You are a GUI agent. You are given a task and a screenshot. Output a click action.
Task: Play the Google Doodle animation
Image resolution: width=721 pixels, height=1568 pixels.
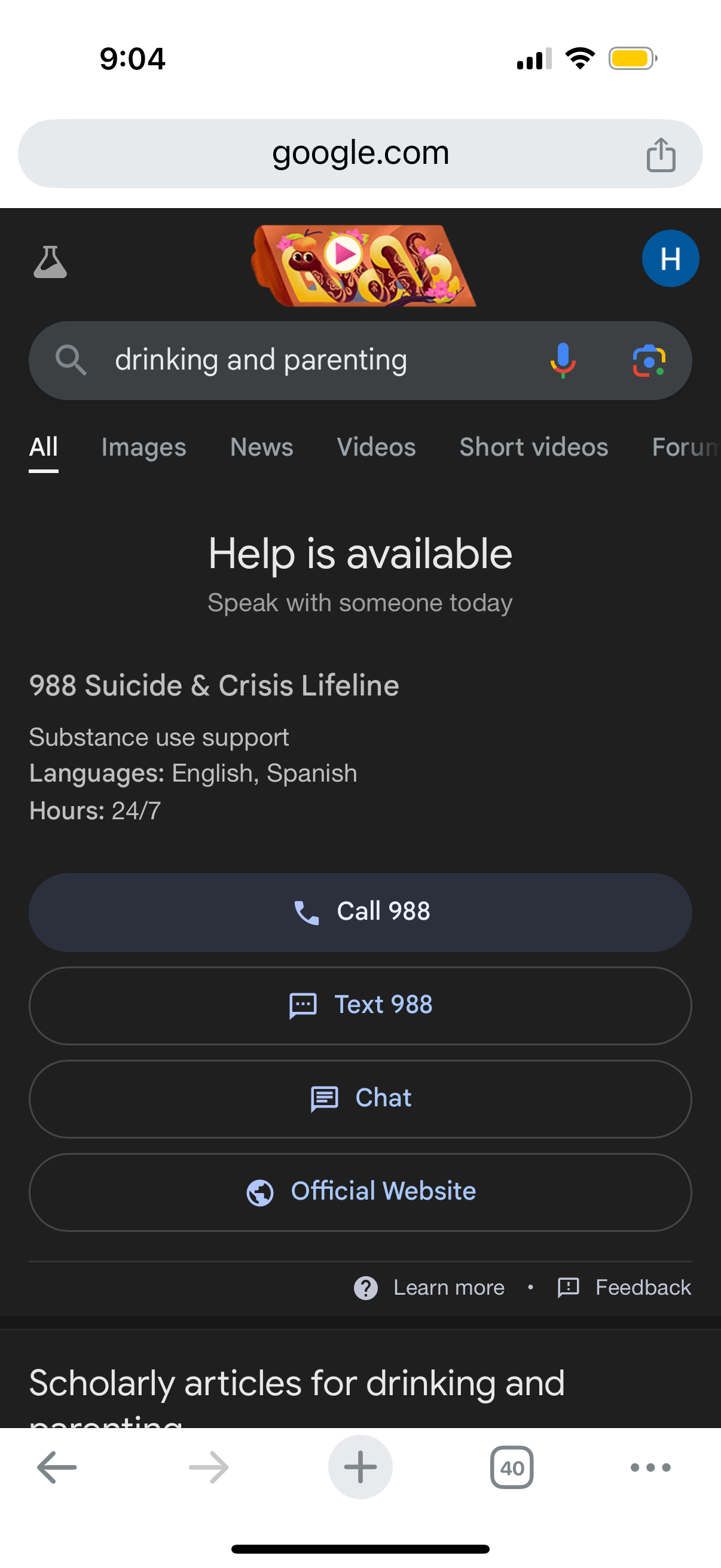(344, 254)
